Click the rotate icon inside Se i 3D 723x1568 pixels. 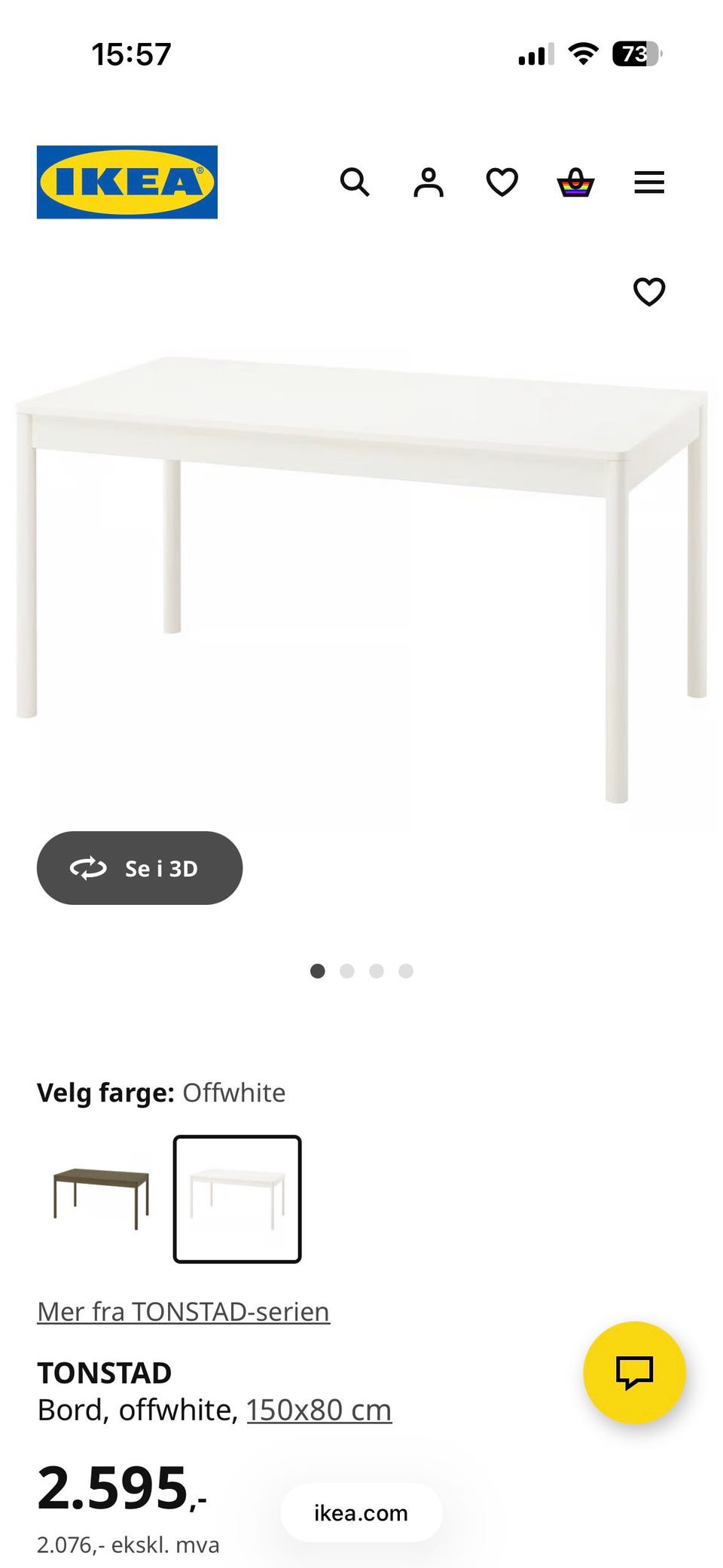click(88, 867)
